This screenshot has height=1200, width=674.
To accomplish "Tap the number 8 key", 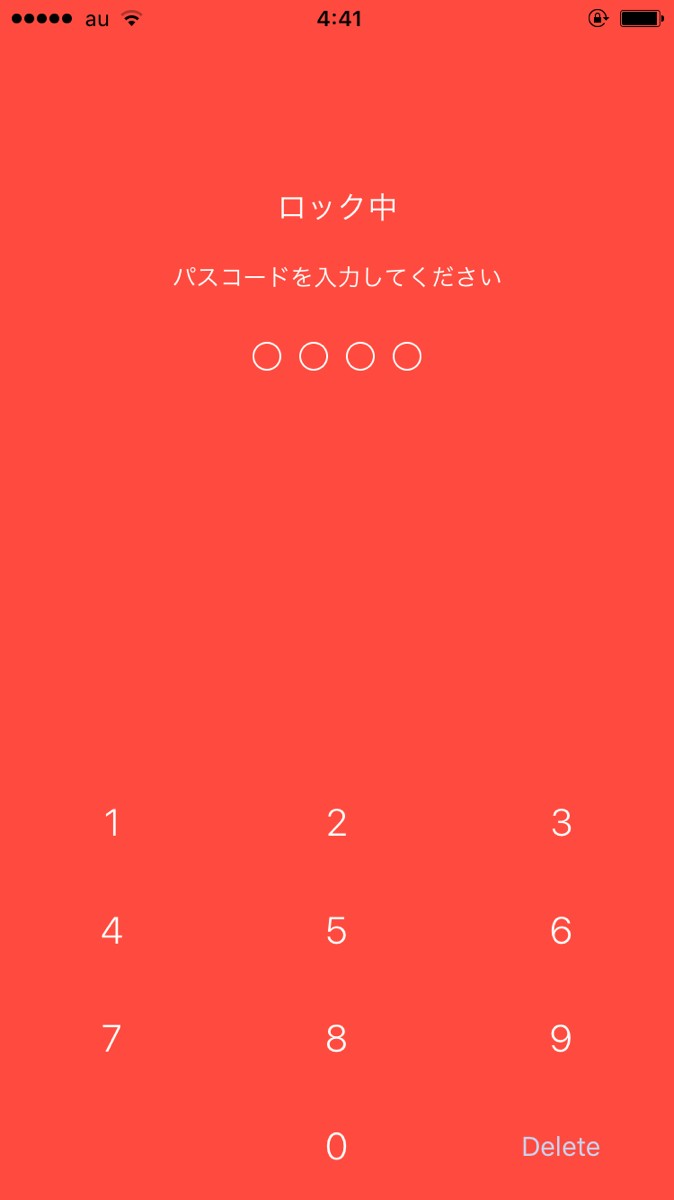I will tap(337, 1039).
